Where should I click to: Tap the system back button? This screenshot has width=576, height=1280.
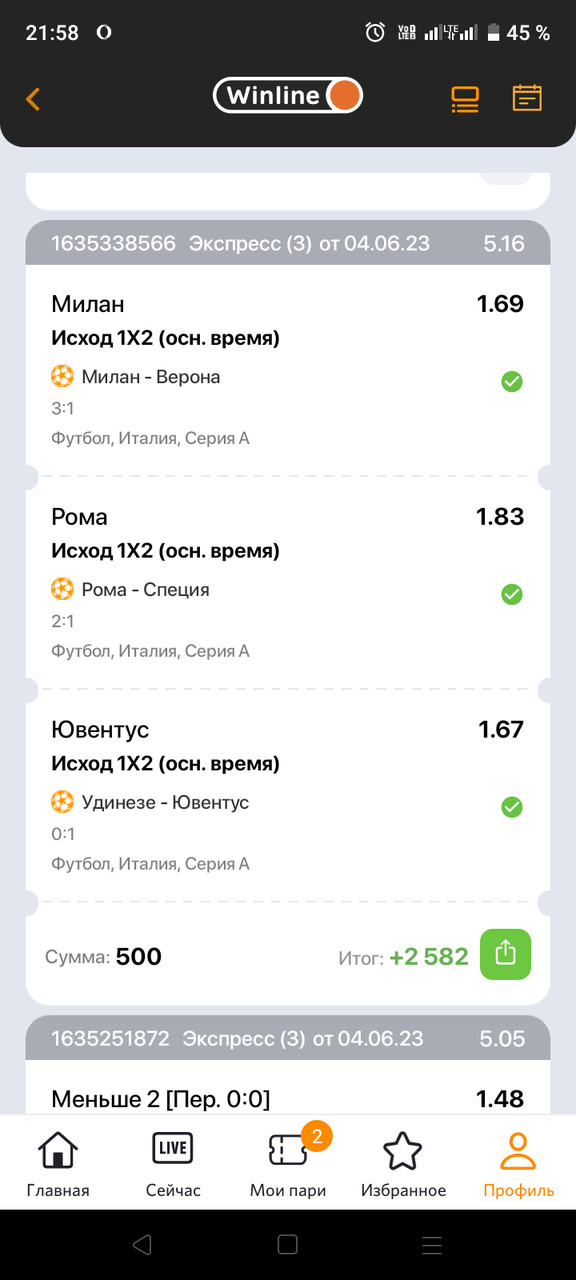[143, 1244]
